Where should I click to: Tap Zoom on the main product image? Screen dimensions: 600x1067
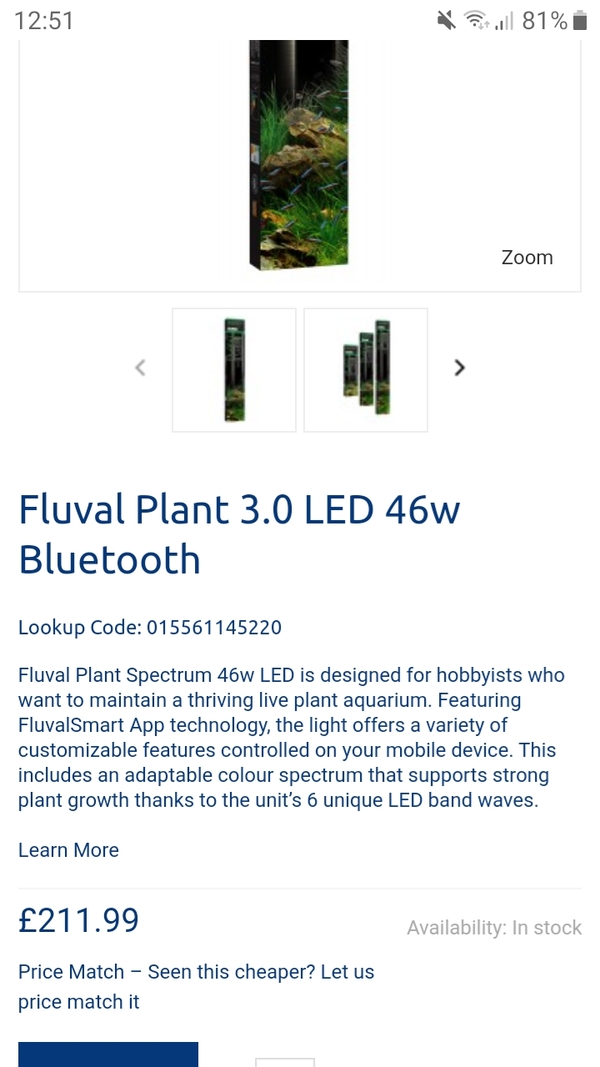527,257
